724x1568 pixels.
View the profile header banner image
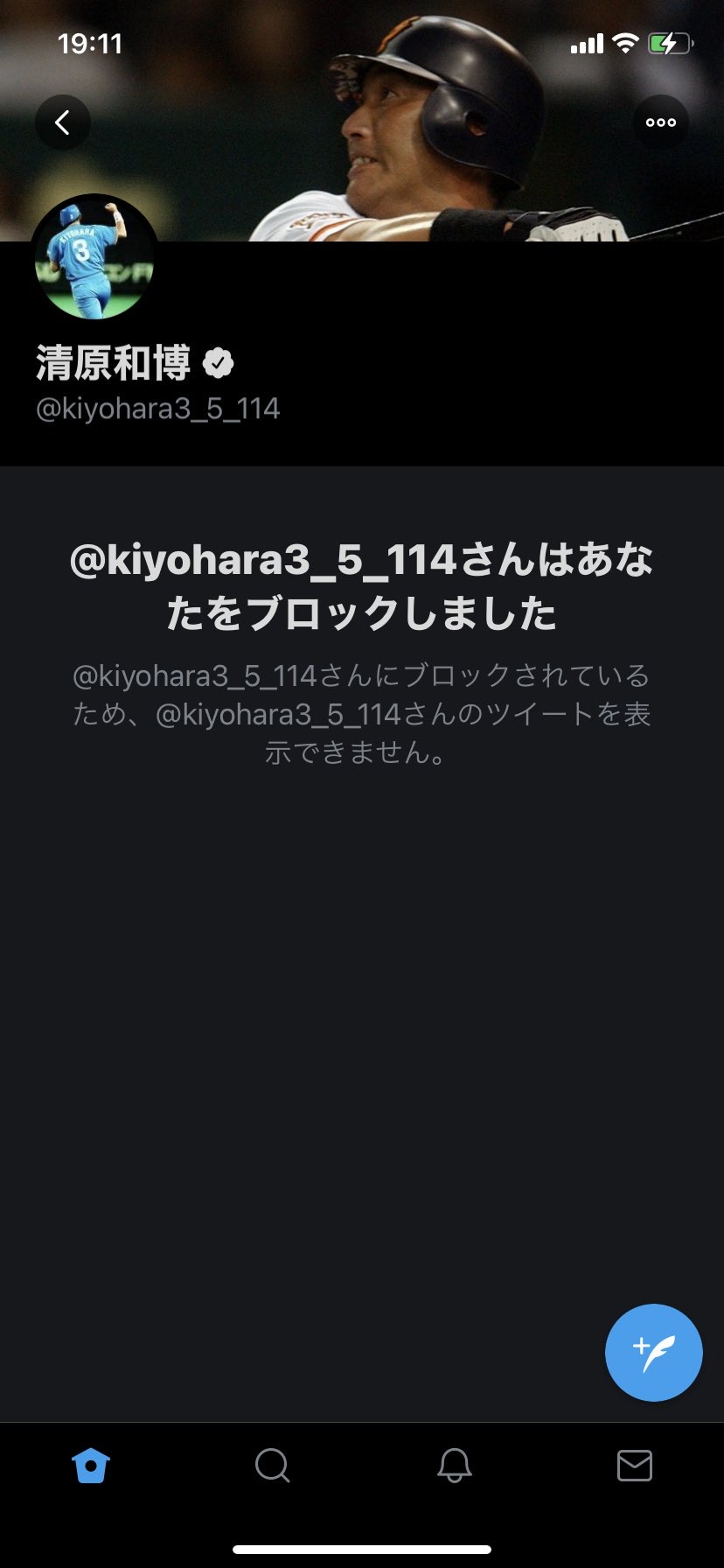pos(362,121)
